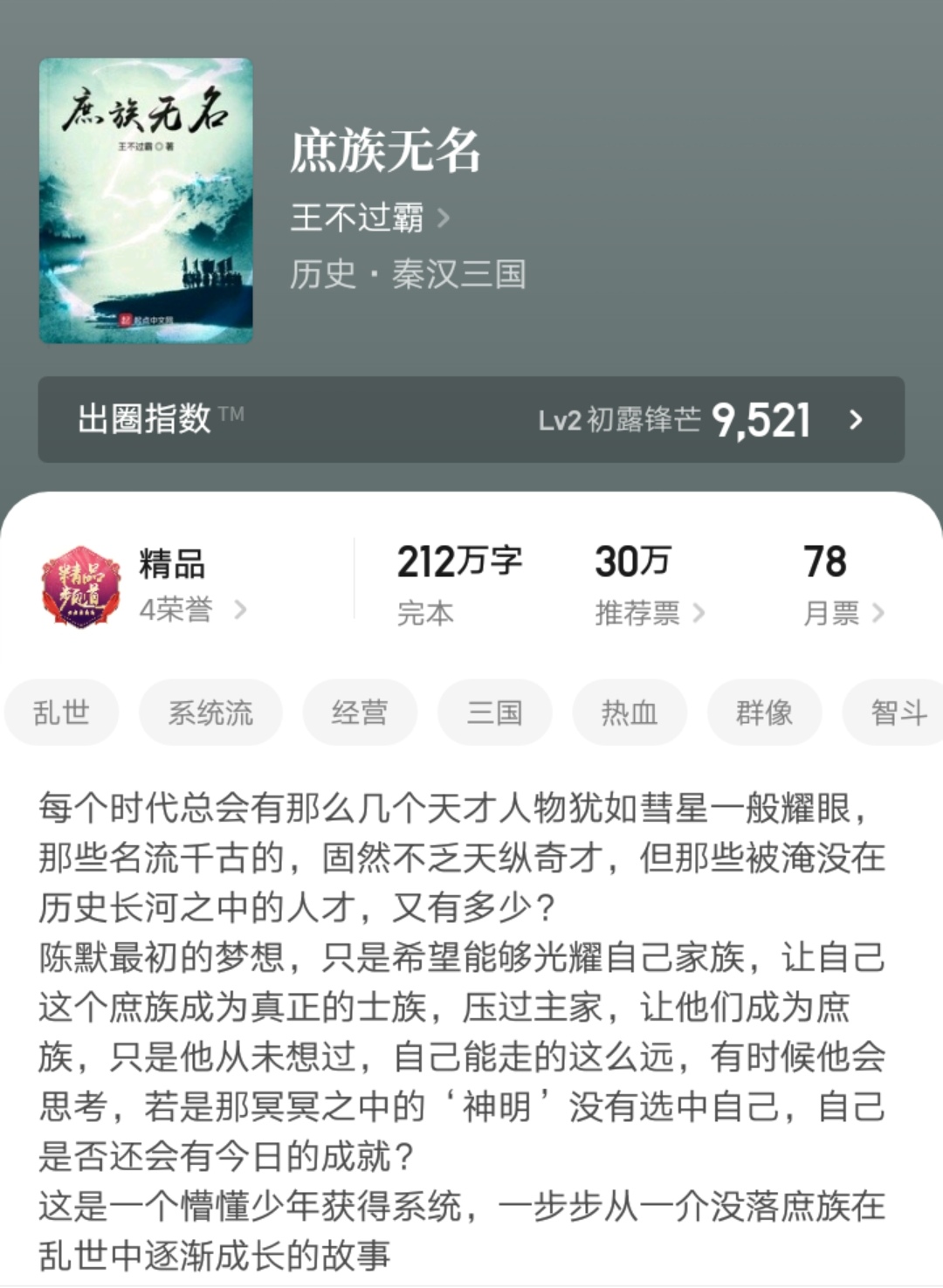Click the author name chevron

tap(443, 219)
